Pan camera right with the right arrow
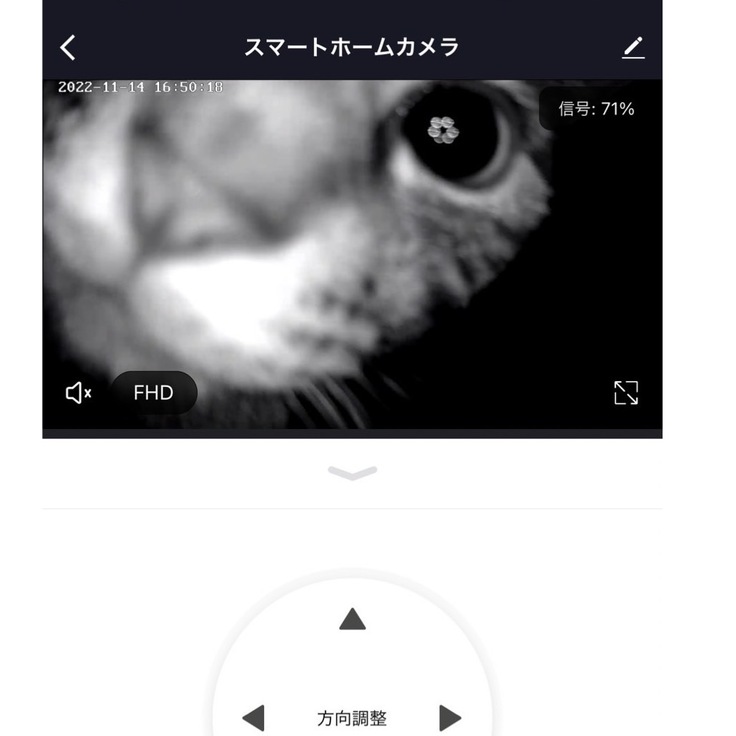 (450, 717)
